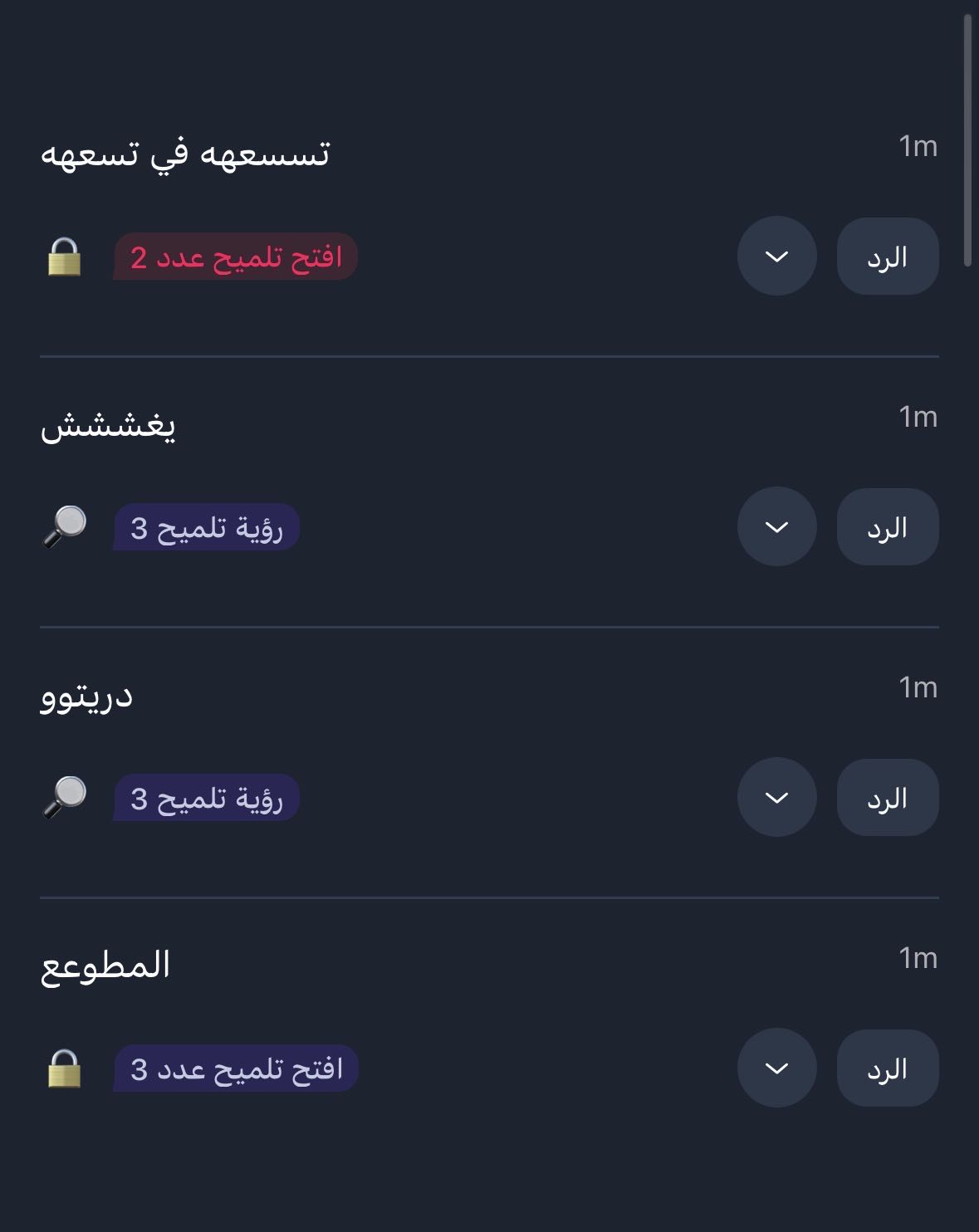Screen dimensions: 979x1232
Task: Unlock افتح تلميح عدد 3 under المطوعع
Action: (x=236, y=1068)
